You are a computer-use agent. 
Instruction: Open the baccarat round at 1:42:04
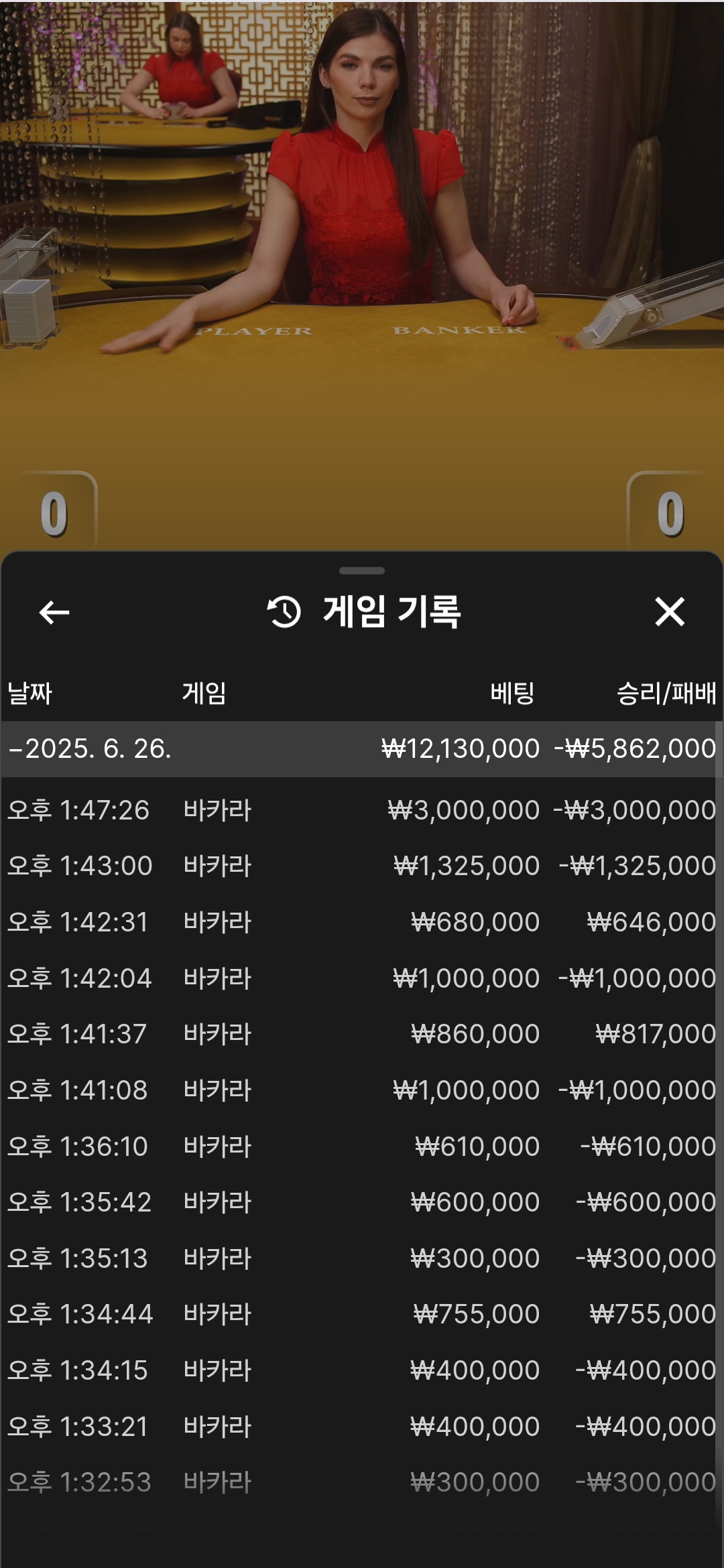point(362,978)
